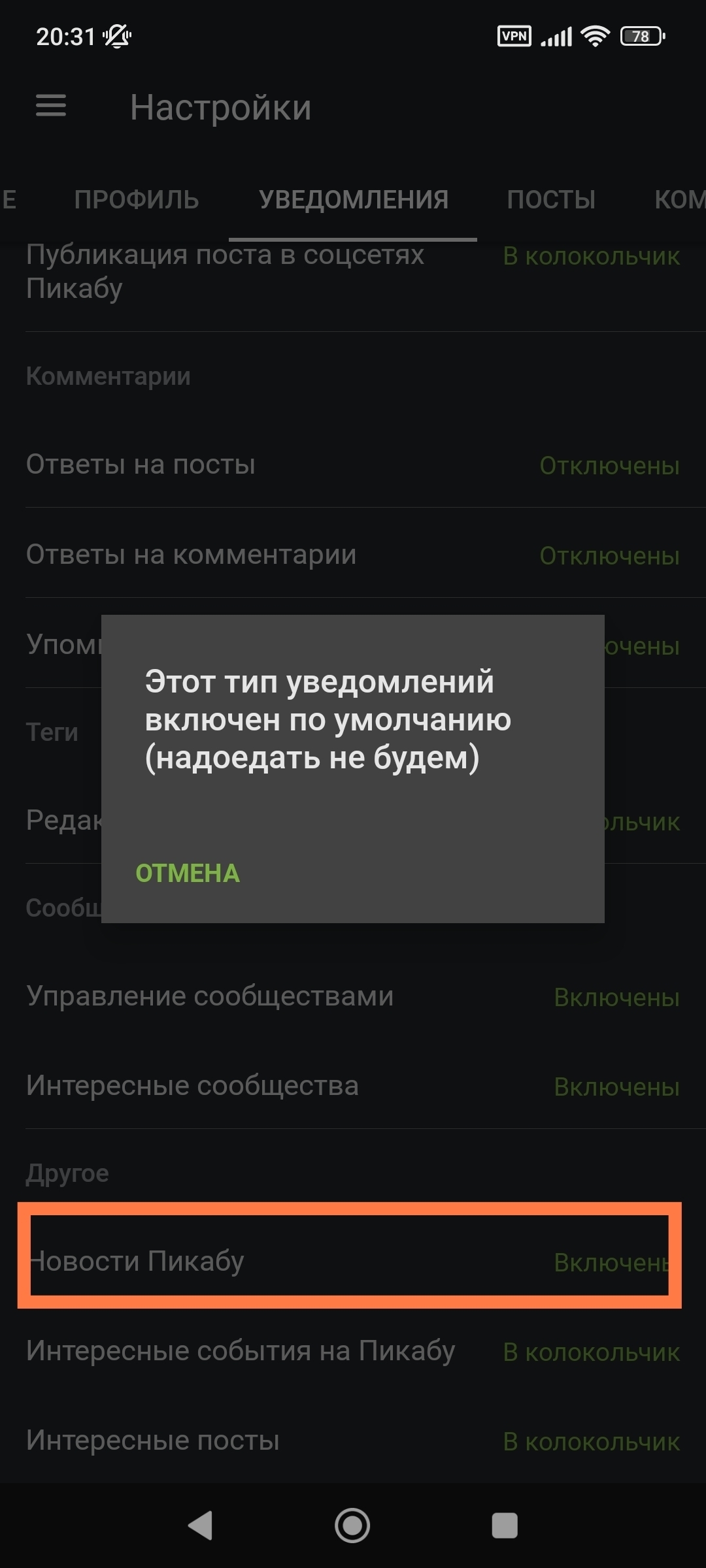Go to the system home screen
The image size is (706, 1568).
[x=352, y=1526]
